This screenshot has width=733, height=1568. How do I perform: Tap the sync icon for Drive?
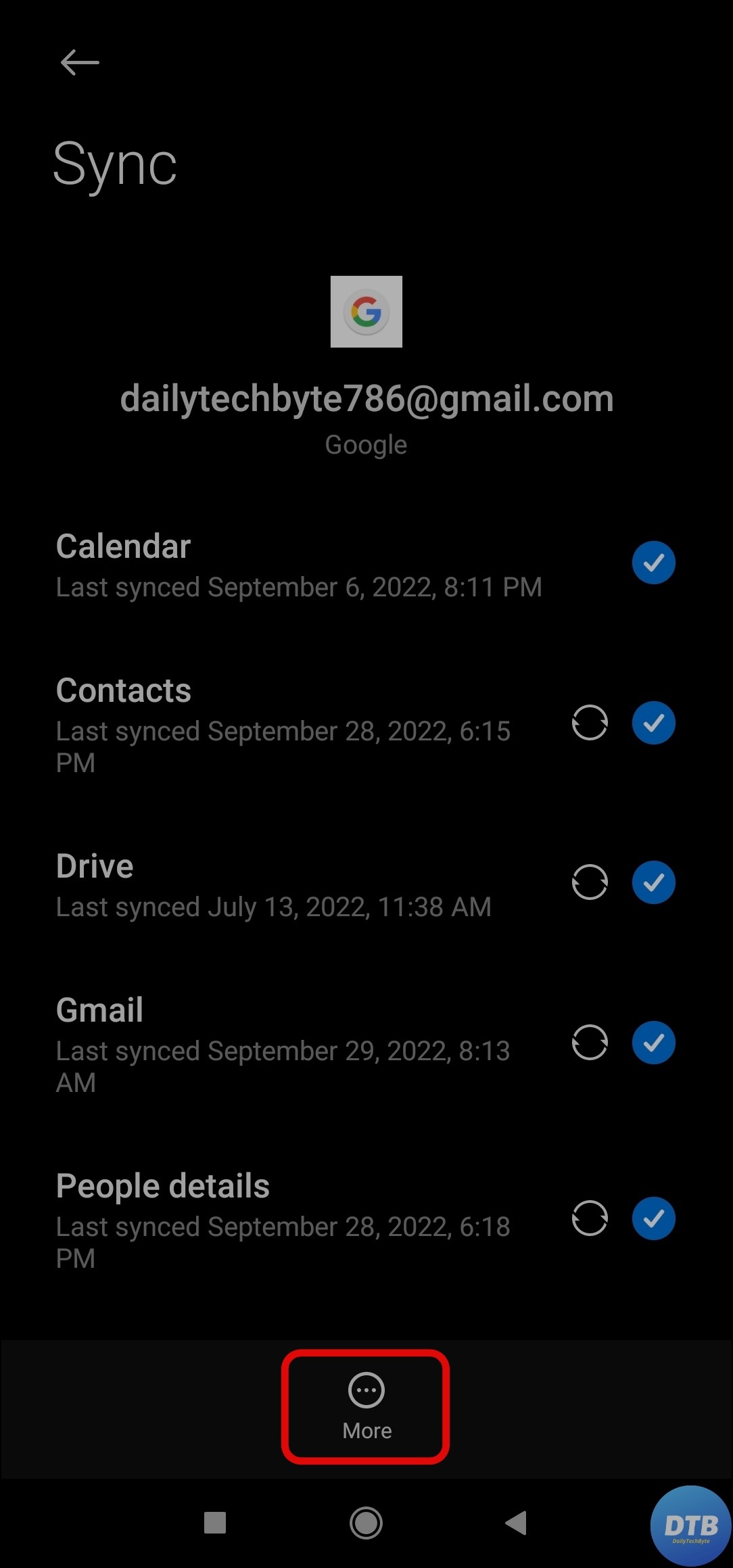[x=590, y=882]
